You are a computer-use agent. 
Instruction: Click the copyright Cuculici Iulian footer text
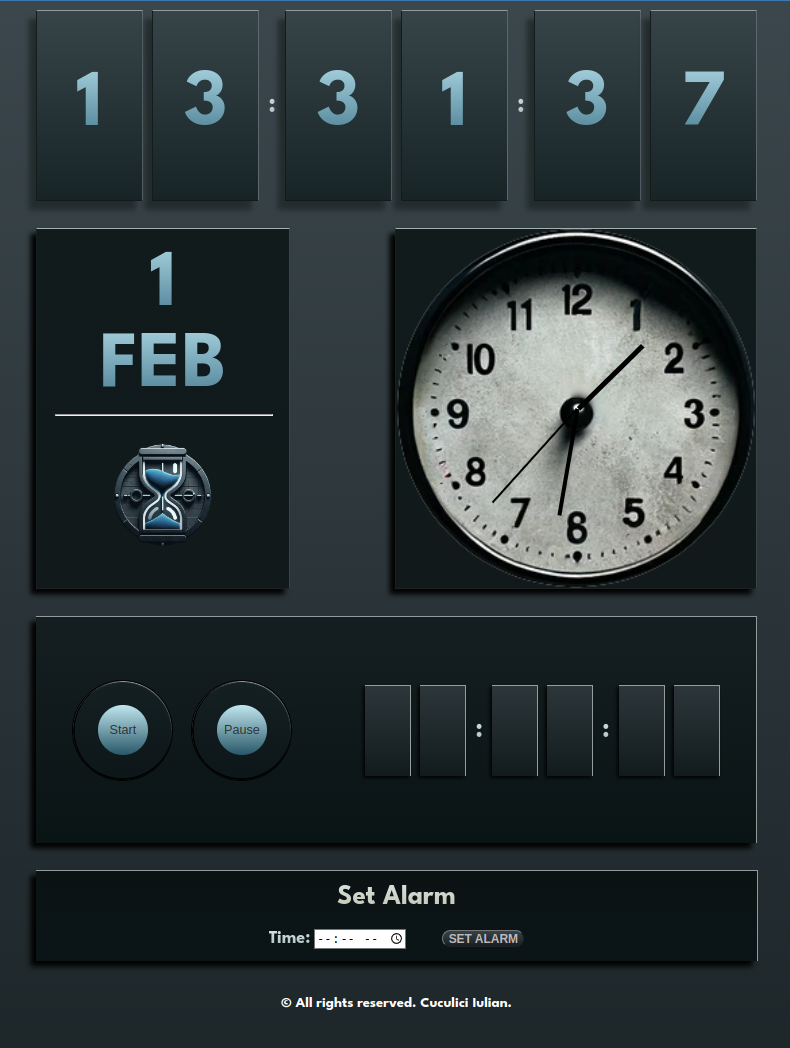tap(396, 1002)
